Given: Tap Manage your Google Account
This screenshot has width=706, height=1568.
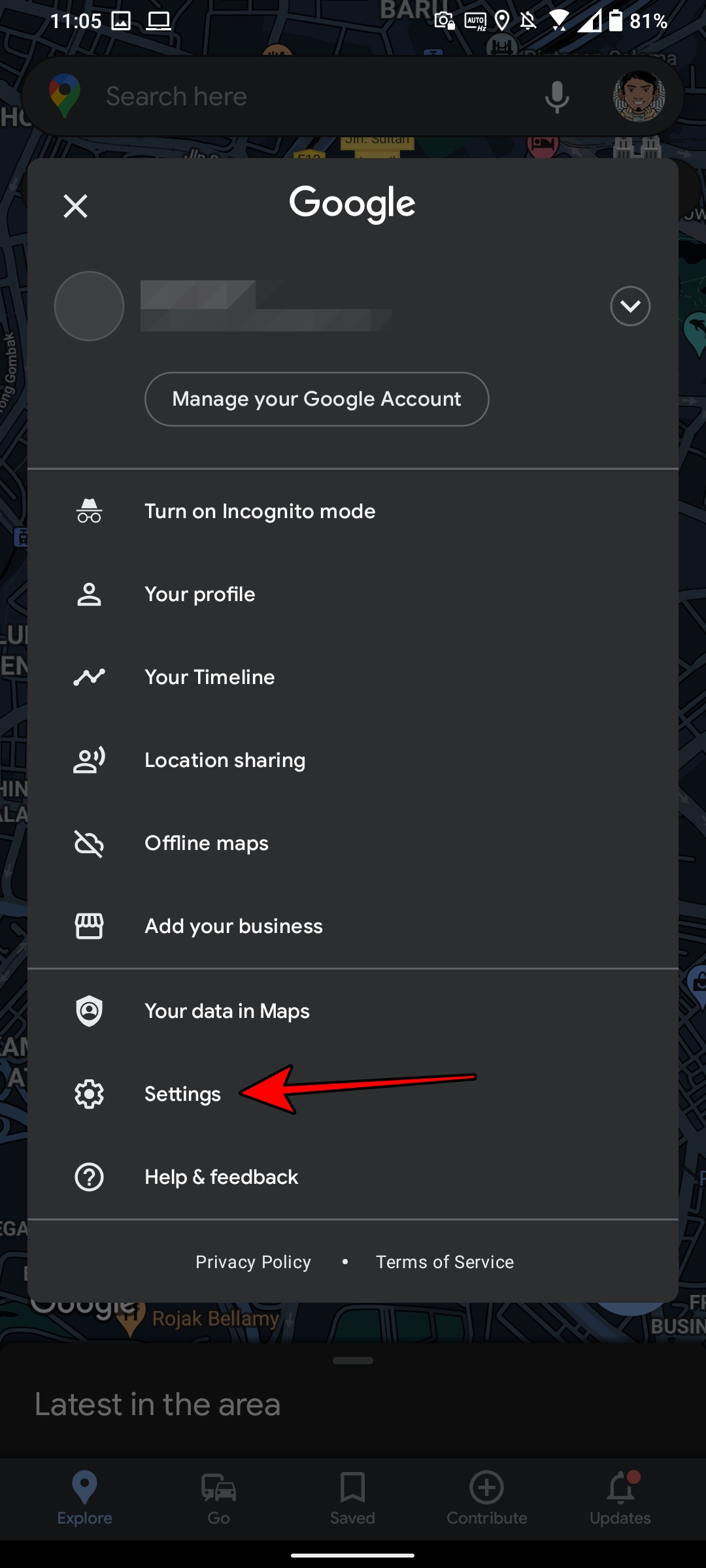Looking at the screenshot, I should [x=316, y=399].
